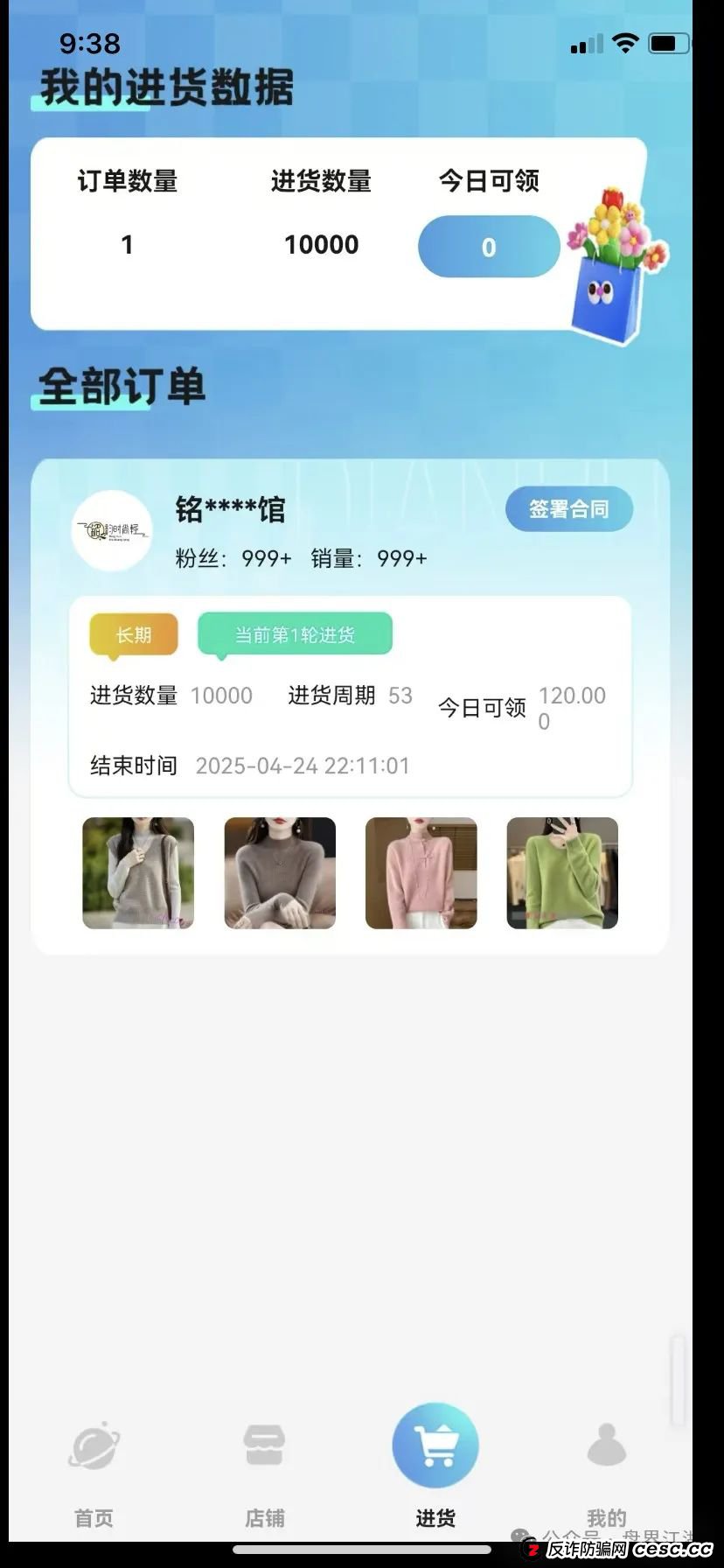Screen dimensions: 724x1568
Task: View the pink cardigan product image
Action: pyautogui.click(x=421, y=873)
